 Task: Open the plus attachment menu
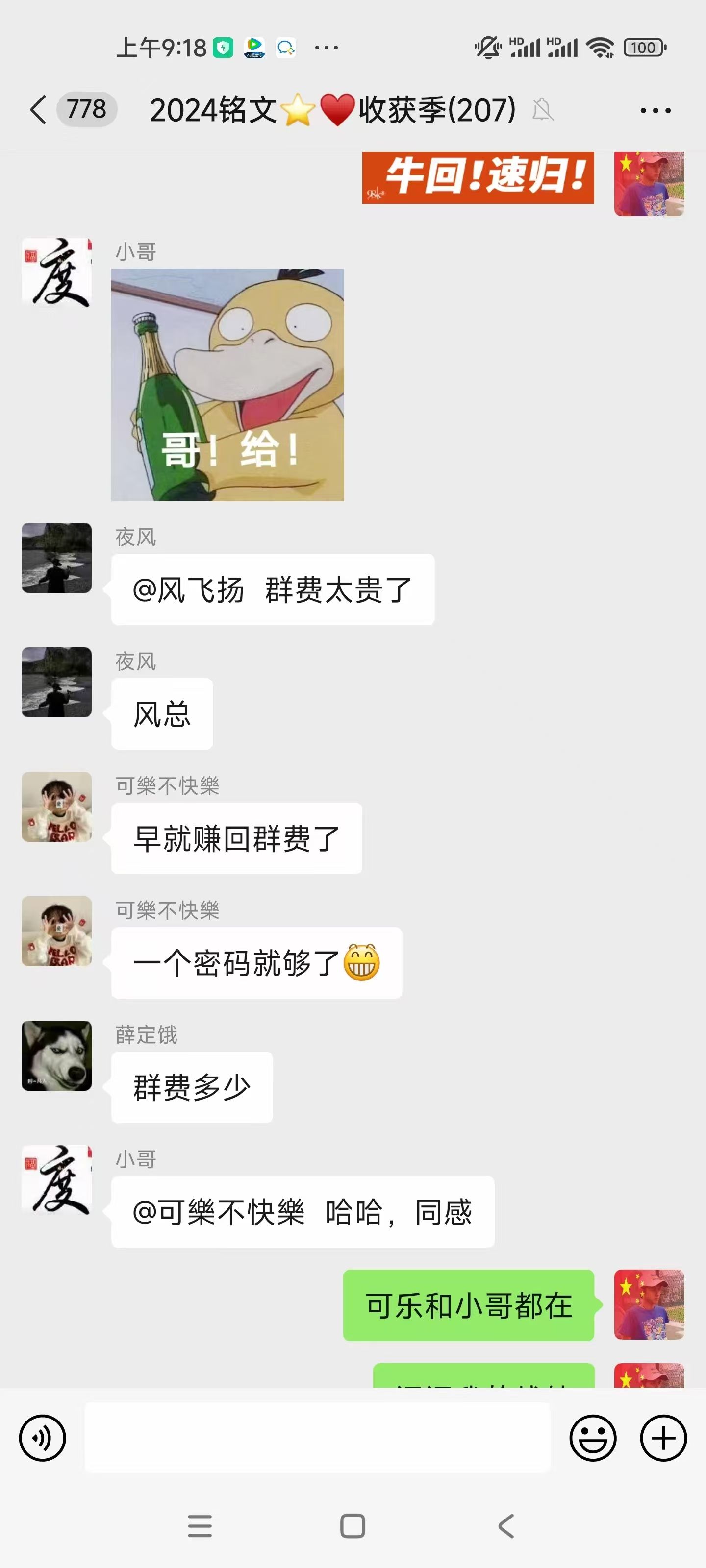[x=663, y=1438]
